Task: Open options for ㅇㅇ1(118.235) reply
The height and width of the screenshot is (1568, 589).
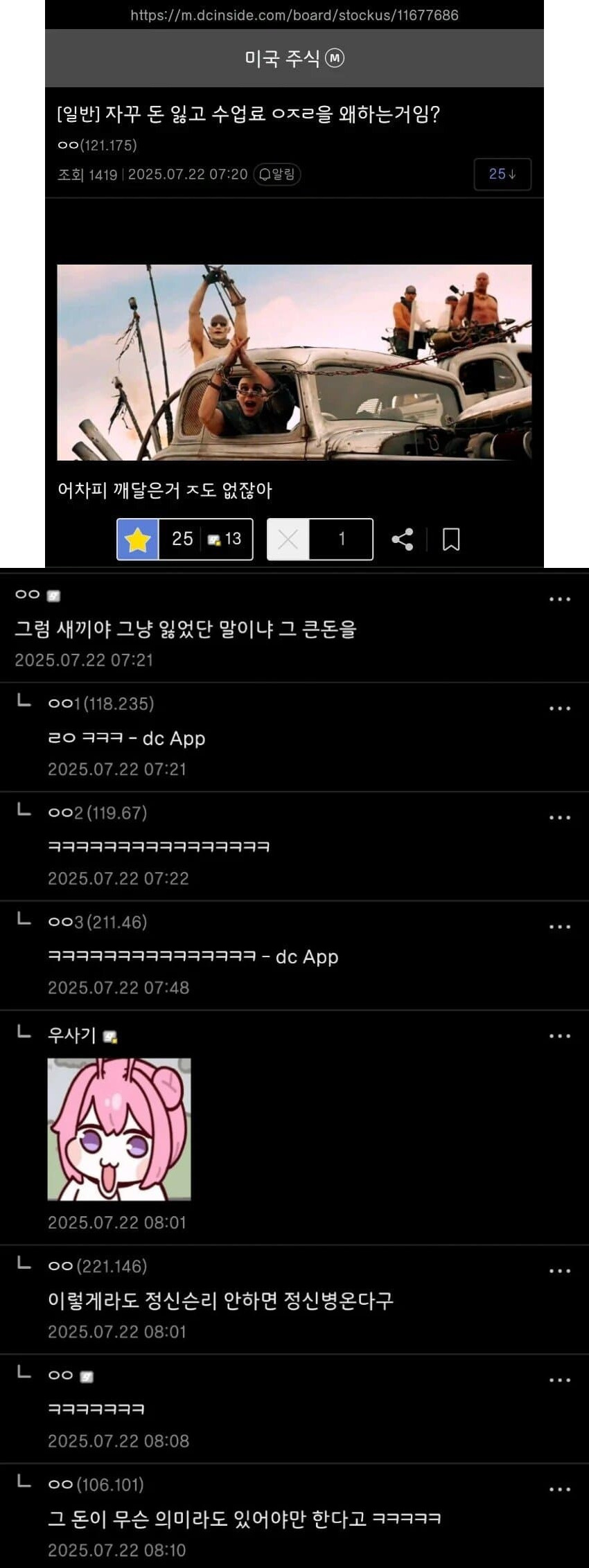Action: coord(559,709)
